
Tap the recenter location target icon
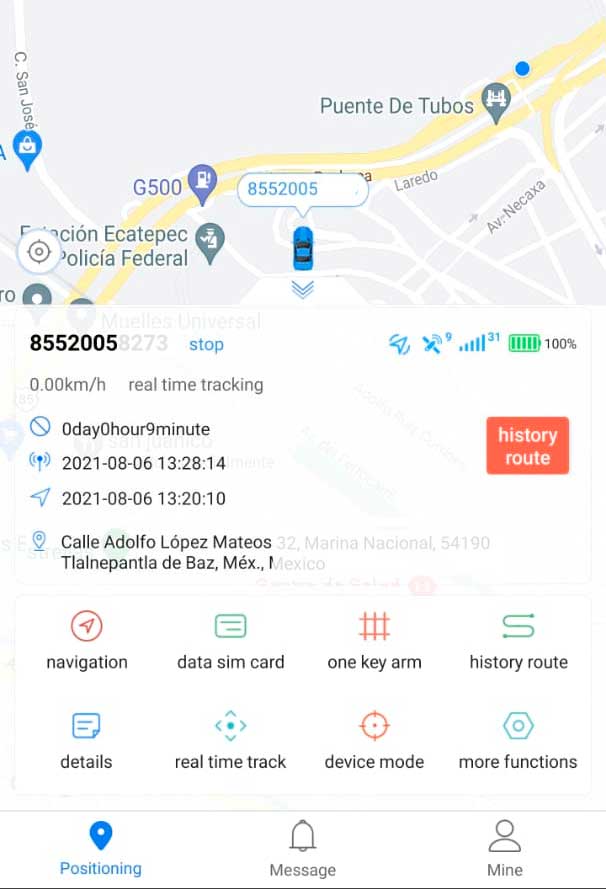(x=39, y=251)
